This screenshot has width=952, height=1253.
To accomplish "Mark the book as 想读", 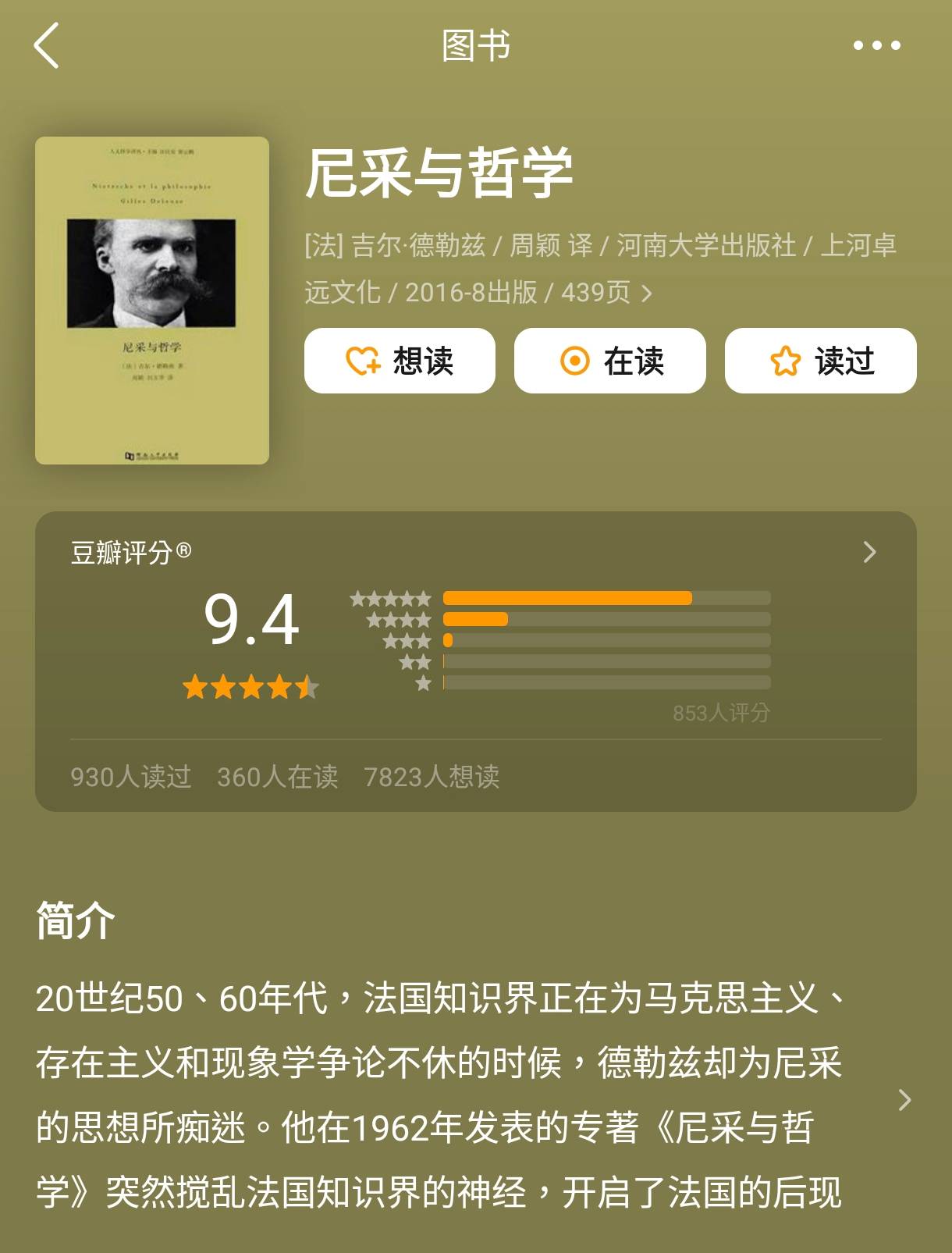I will click(x=400, y=361).
